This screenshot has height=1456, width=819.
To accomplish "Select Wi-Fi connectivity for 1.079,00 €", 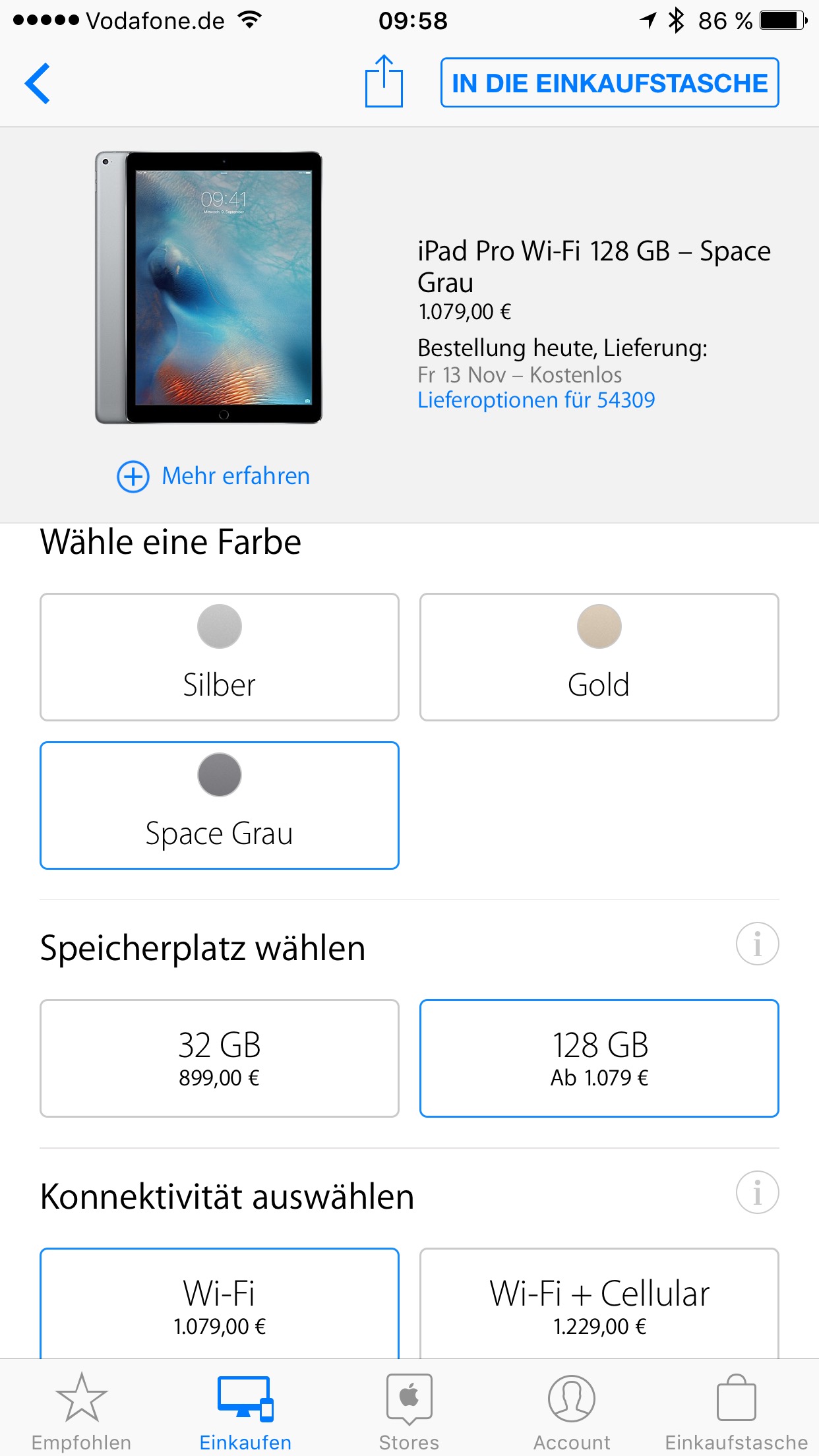I will 220,1303.
